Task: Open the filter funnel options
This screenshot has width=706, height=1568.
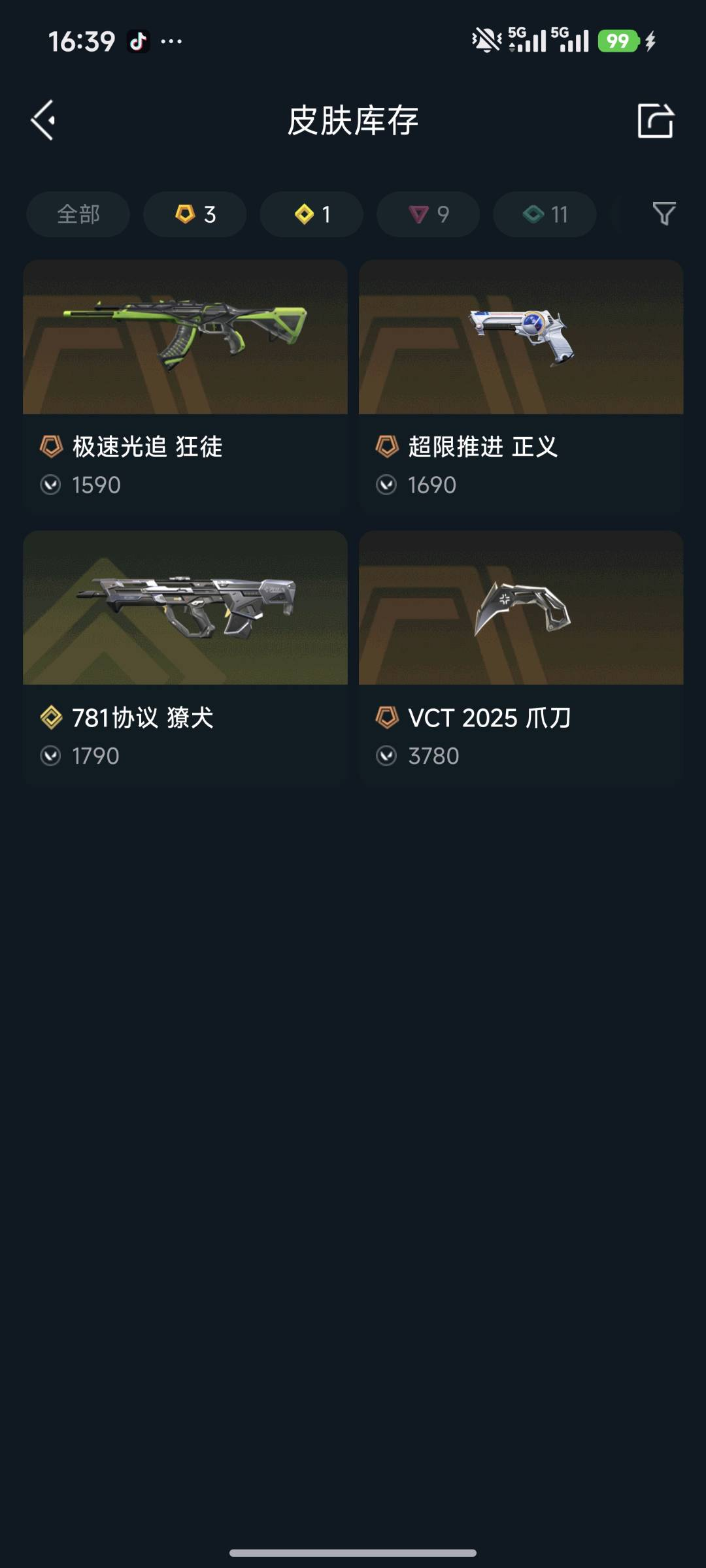Action: tap(664, 214)
